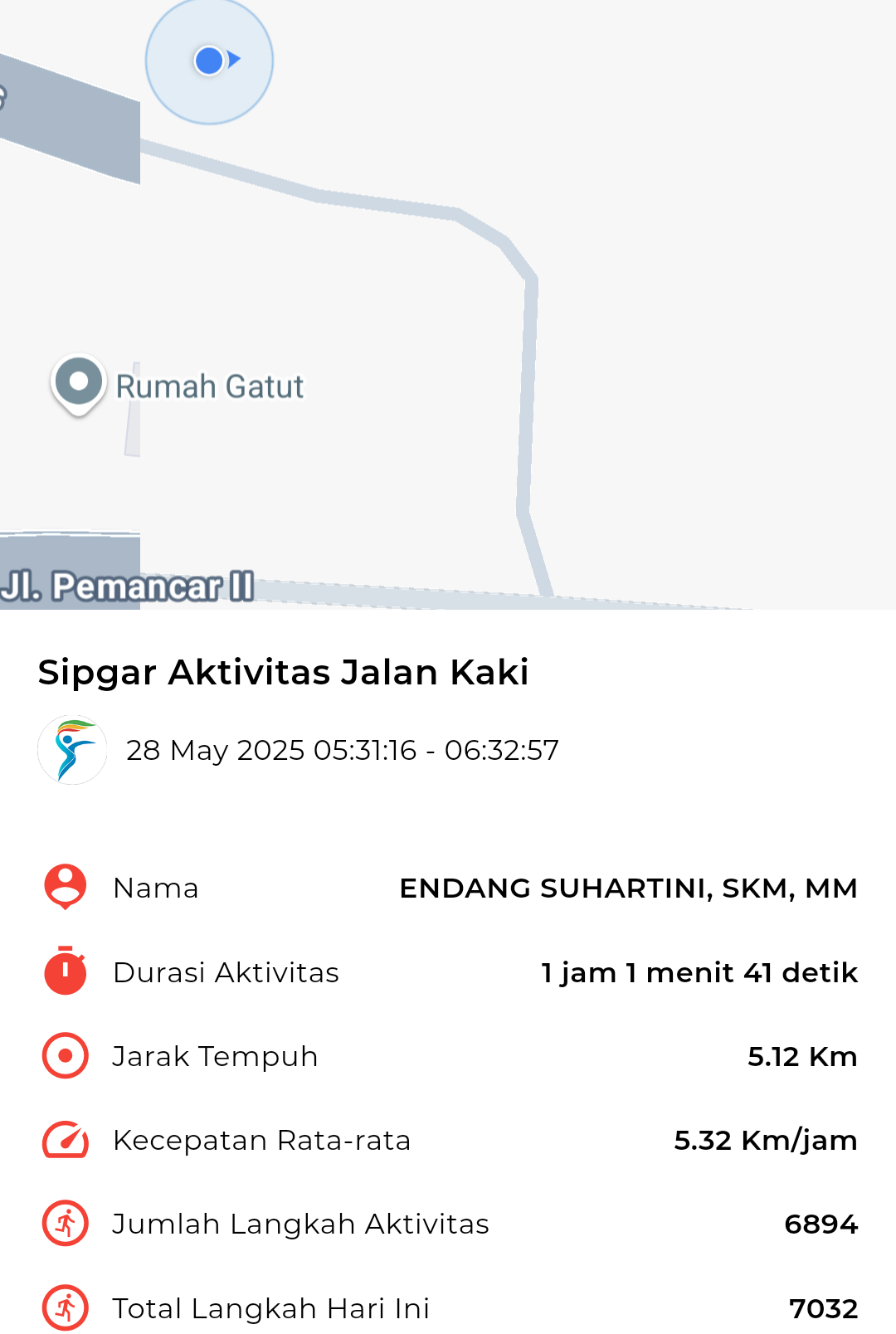
Task: Click the running figure icon beside Jumlah Langkah Aktivitas
Action: tap(64, 1223)
